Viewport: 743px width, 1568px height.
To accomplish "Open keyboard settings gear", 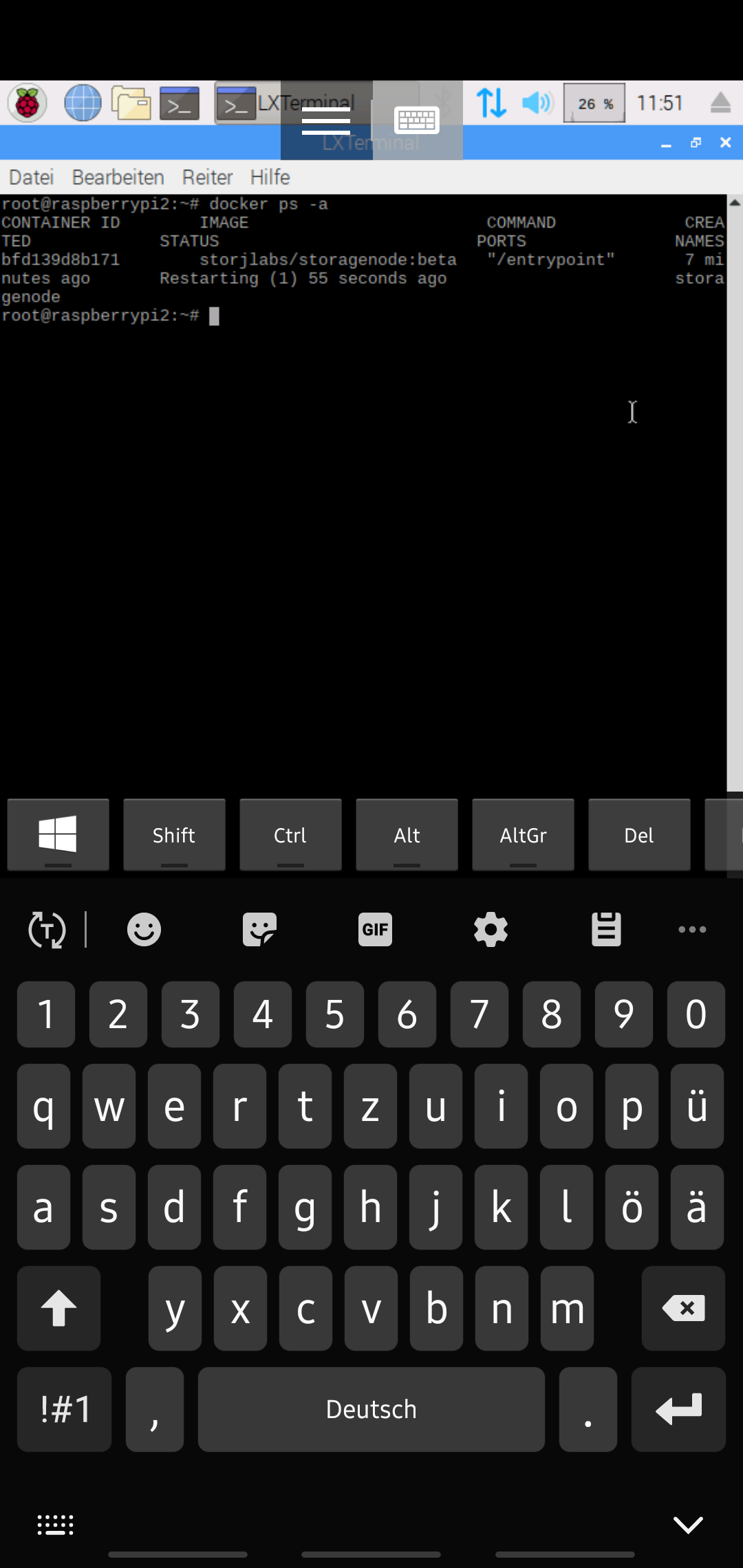I will (491, 930).
